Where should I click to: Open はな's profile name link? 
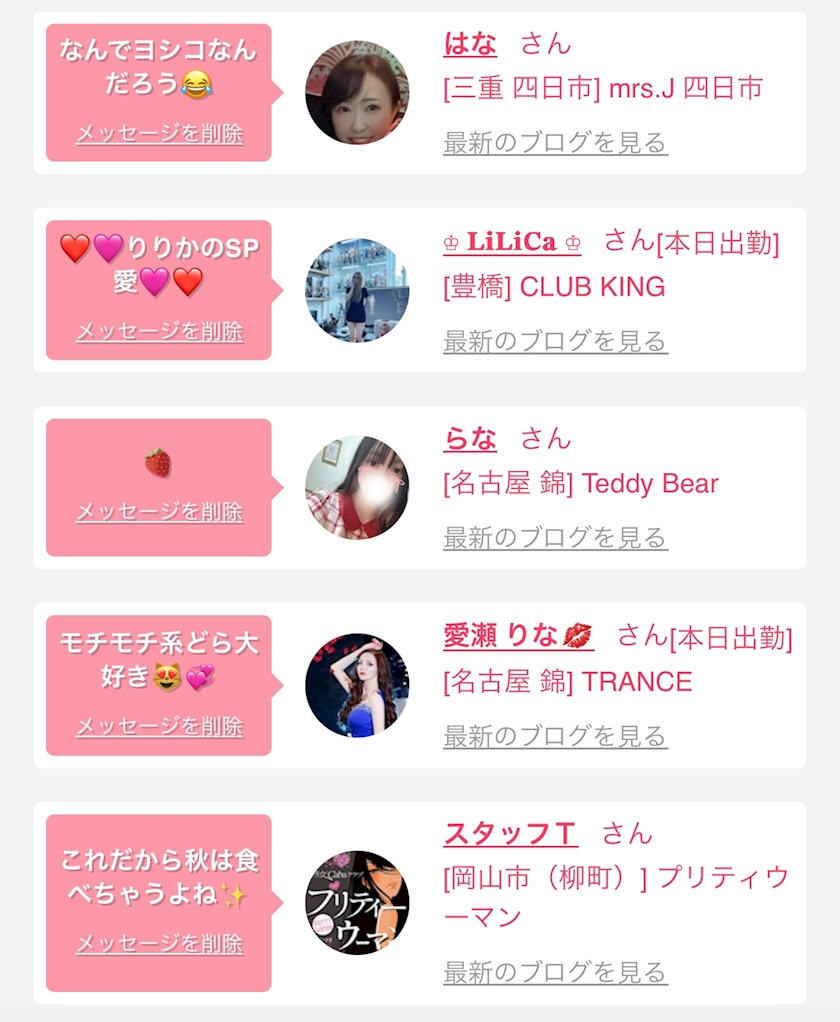pos(470,44)
